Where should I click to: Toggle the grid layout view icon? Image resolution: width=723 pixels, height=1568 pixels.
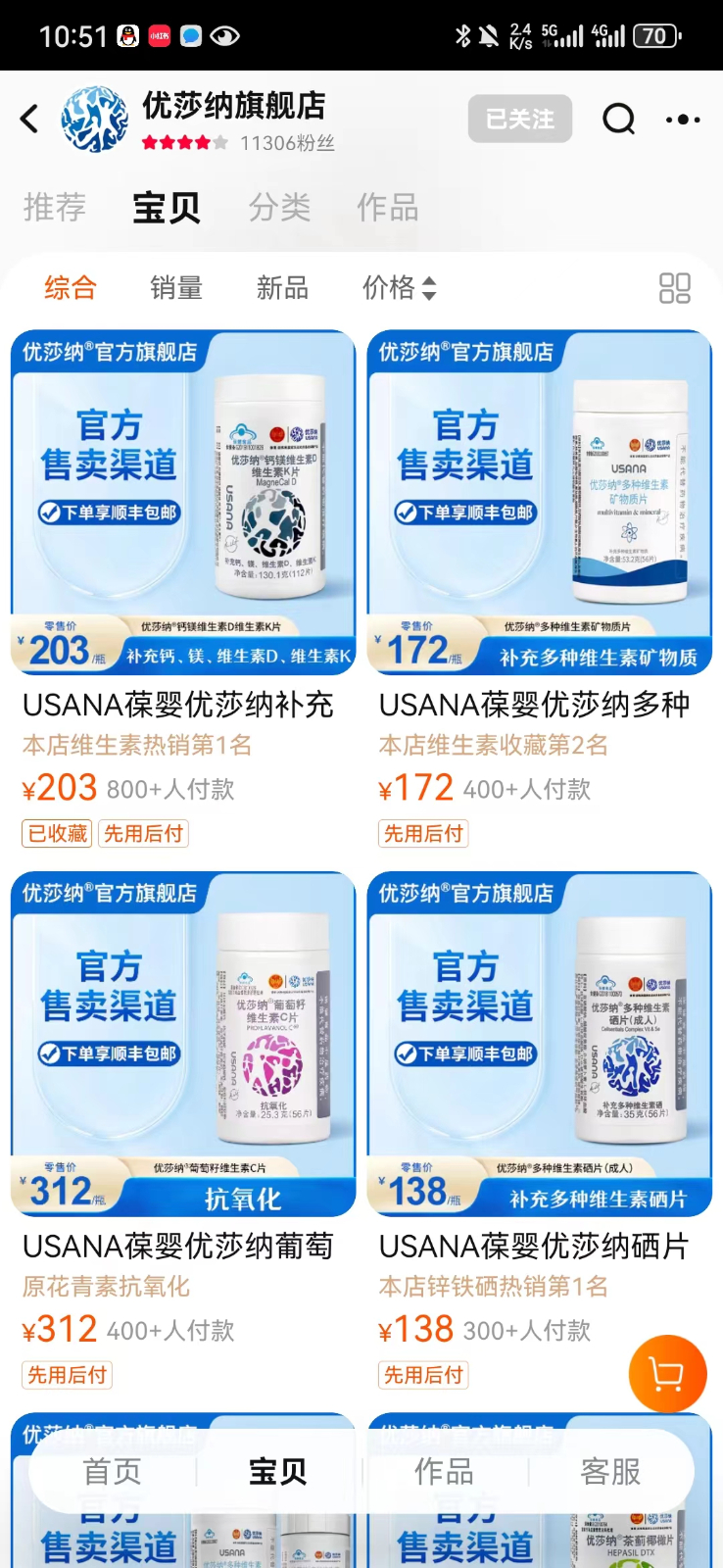[674, 288]
